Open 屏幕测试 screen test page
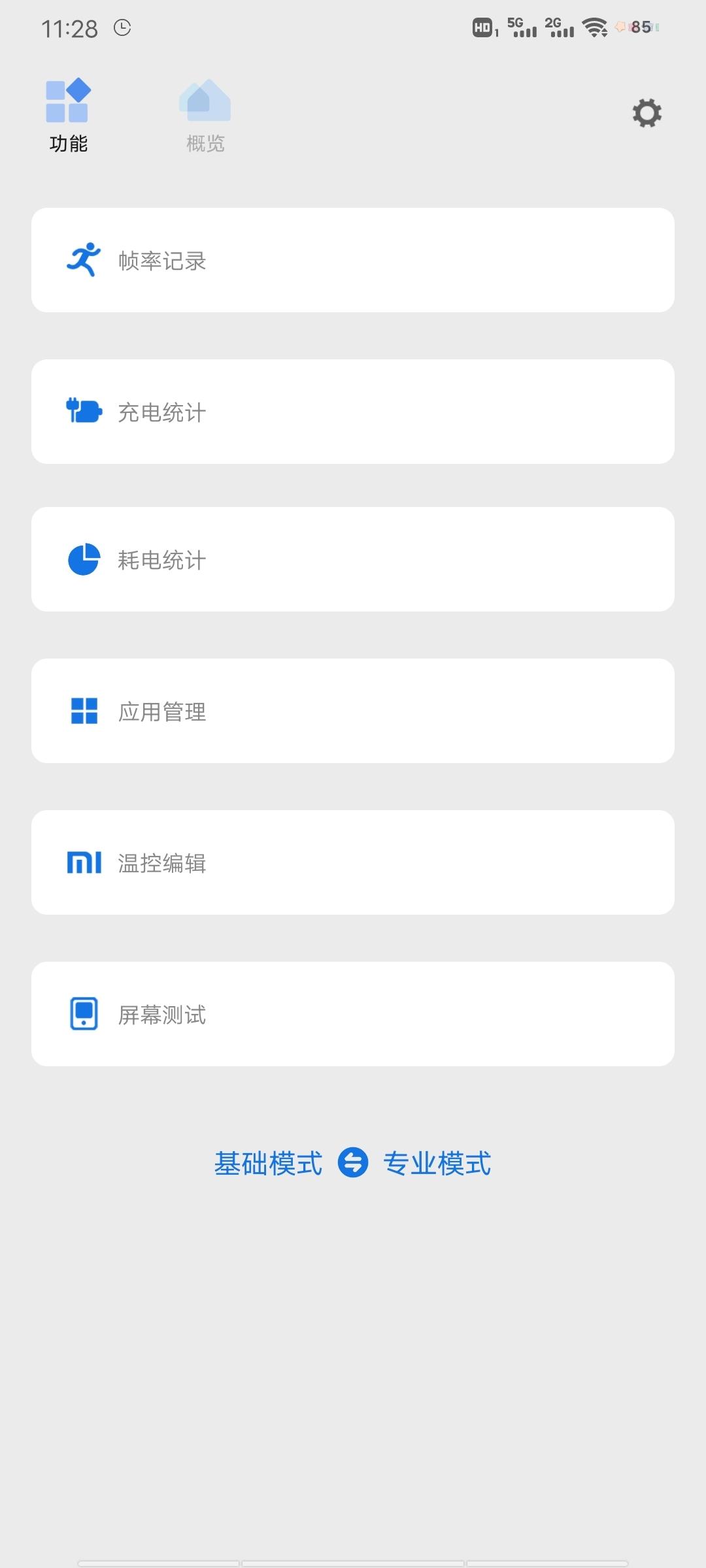 [x=353, y=1013]
